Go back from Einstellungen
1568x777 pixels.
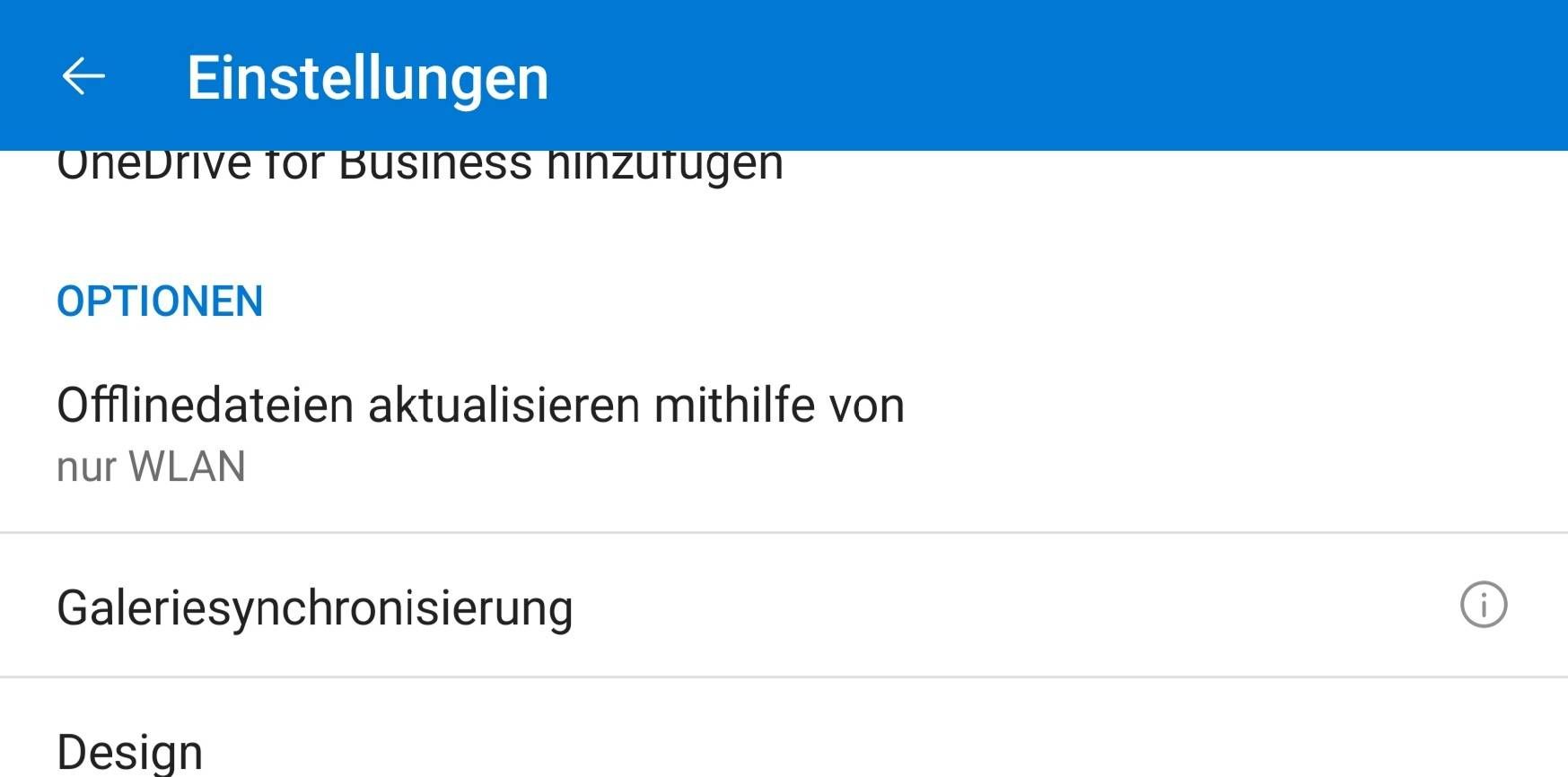click(x=83, y=76)
